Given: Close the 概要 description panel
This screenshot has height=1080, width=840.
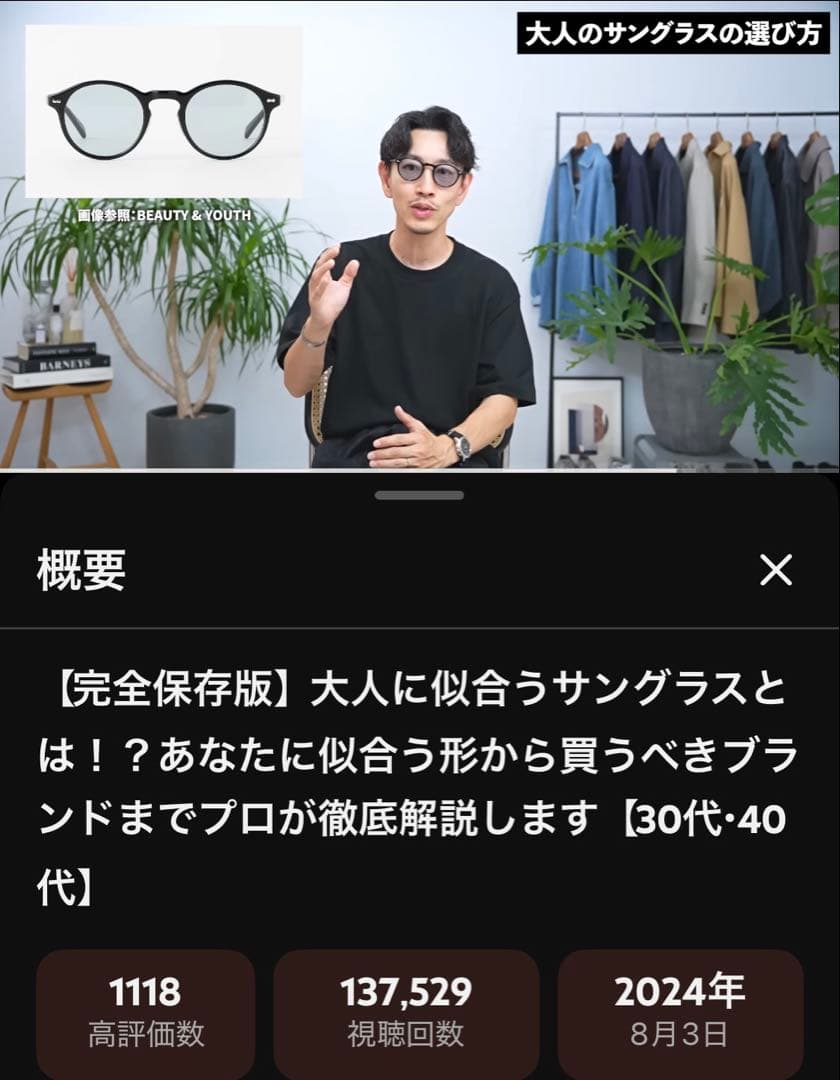Looking at the screenshot, I should click(x=775, y=570).
